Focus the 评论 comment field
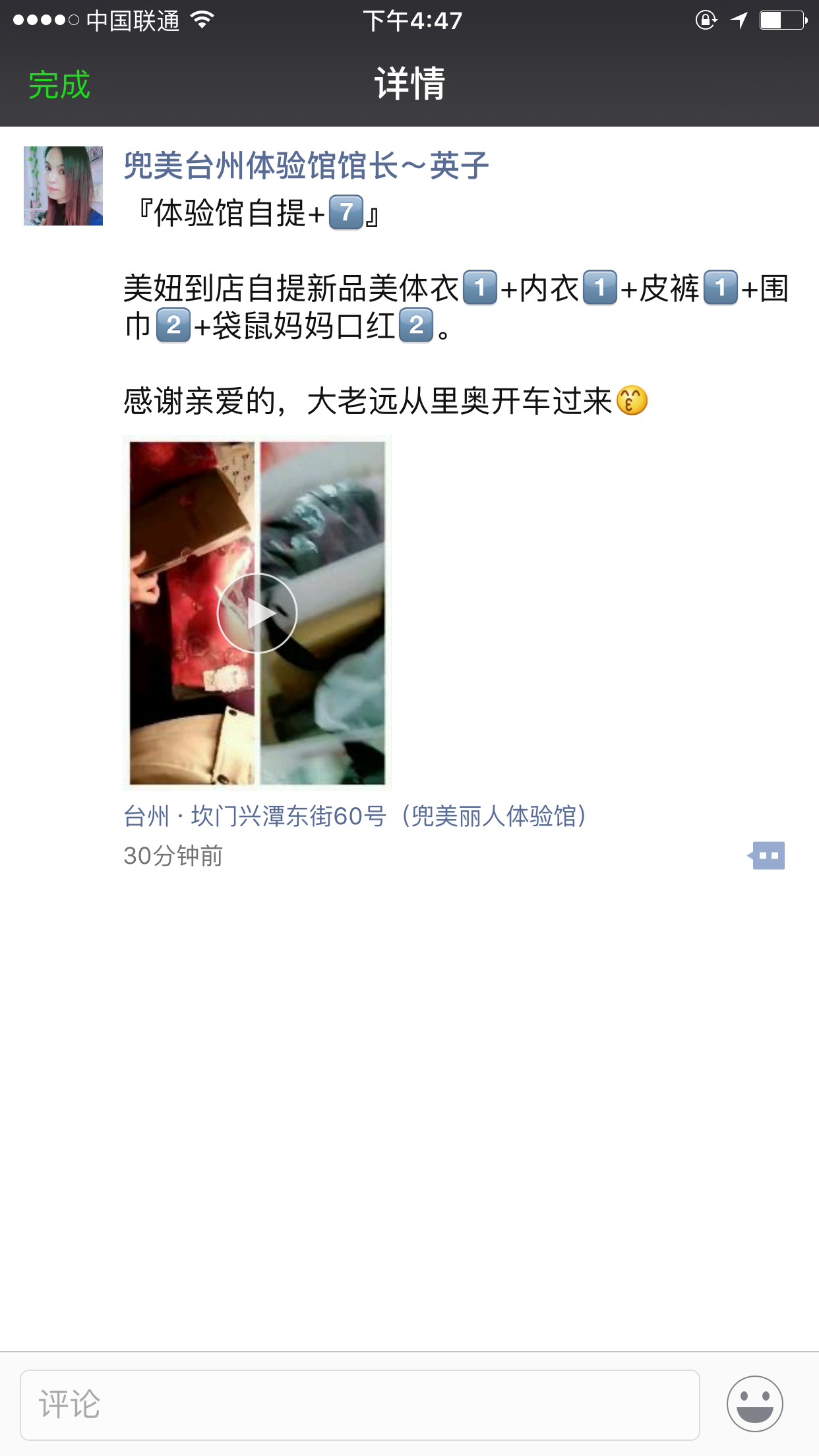 (359, 1405)
